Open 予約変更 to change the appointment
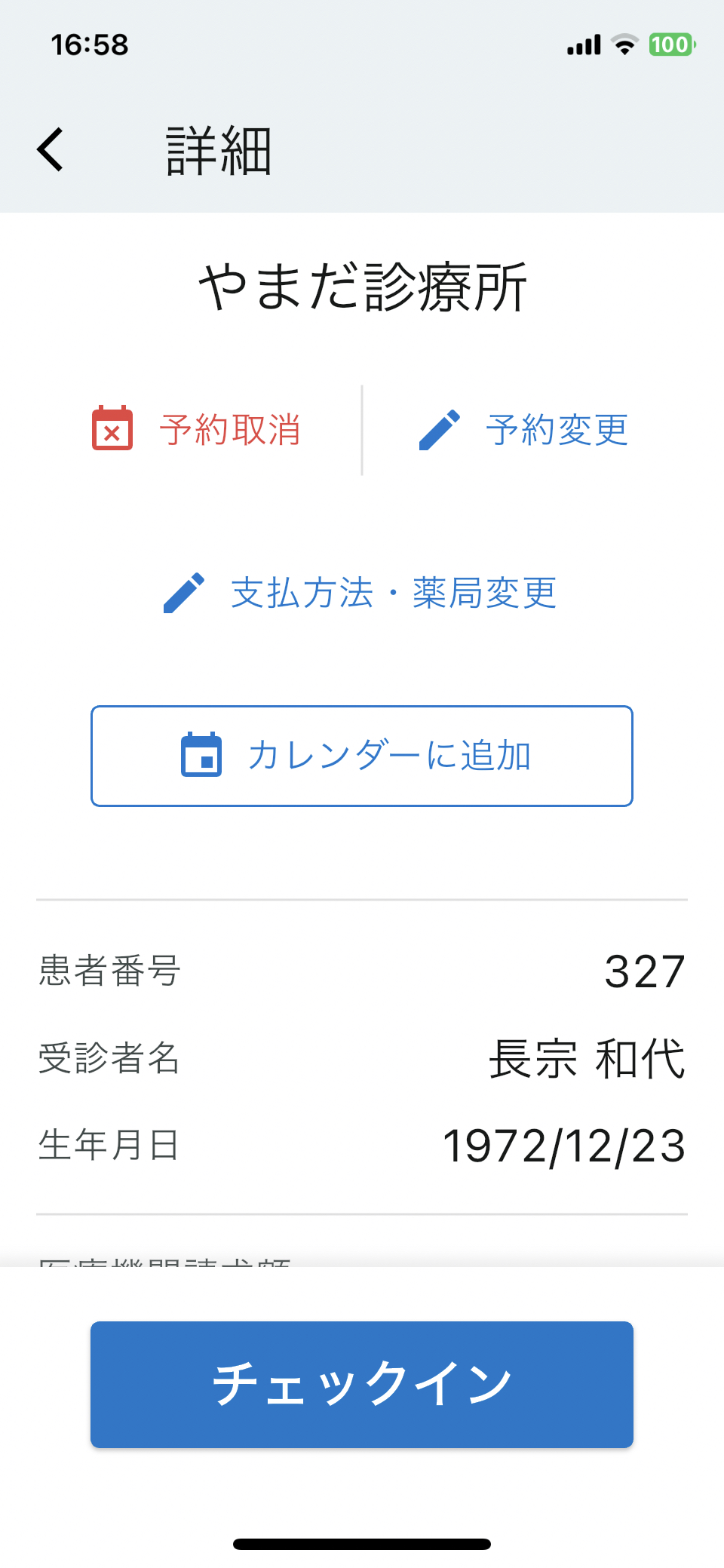724x1568 pixels. tap(523, 430)
